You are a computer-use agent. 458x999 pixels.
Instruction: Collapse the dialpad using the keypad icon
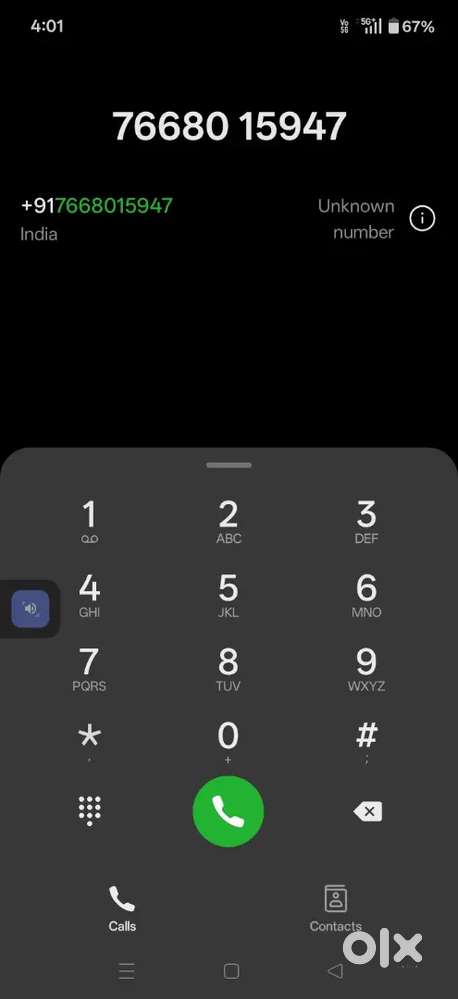tap(90, 811)
